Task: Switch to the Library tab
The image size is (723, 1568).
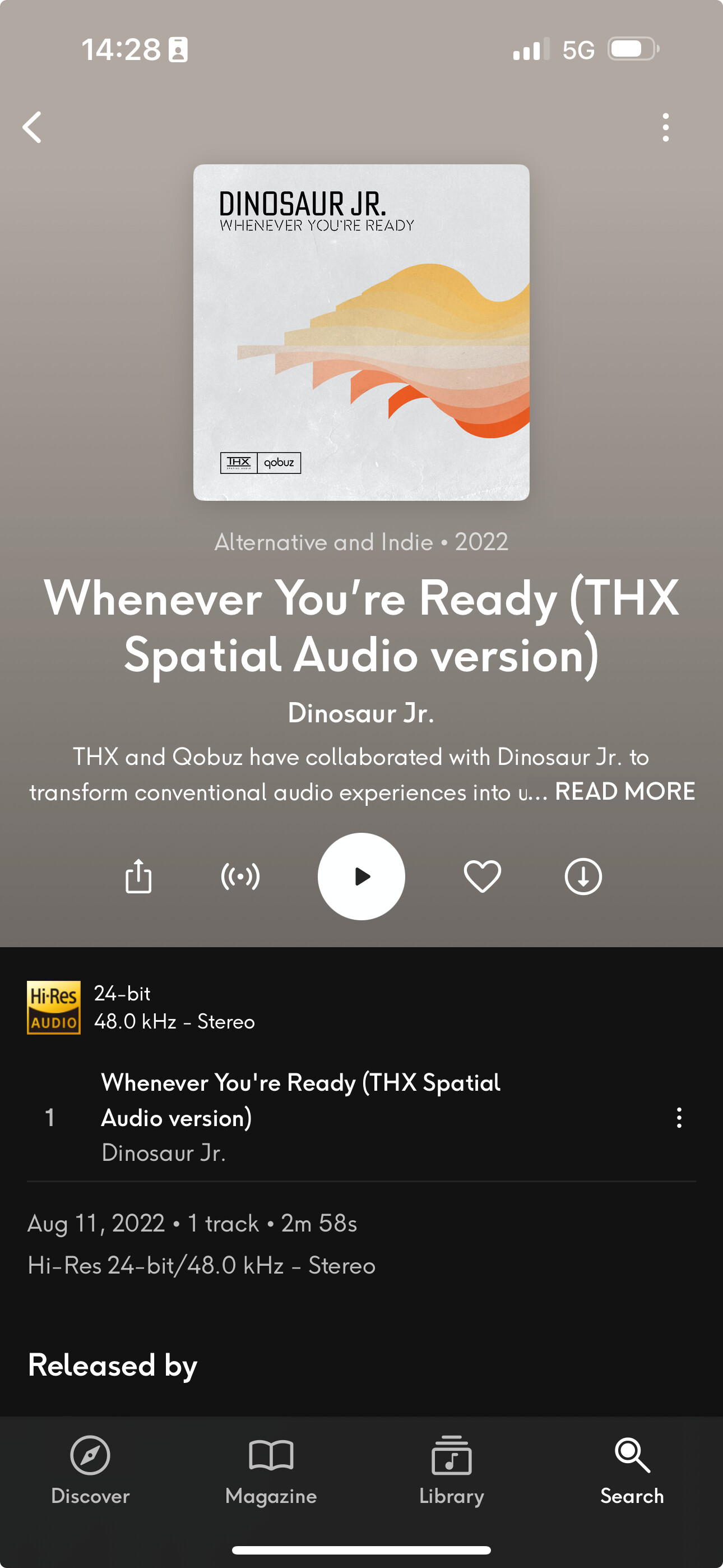Action: click(452, 1470)
